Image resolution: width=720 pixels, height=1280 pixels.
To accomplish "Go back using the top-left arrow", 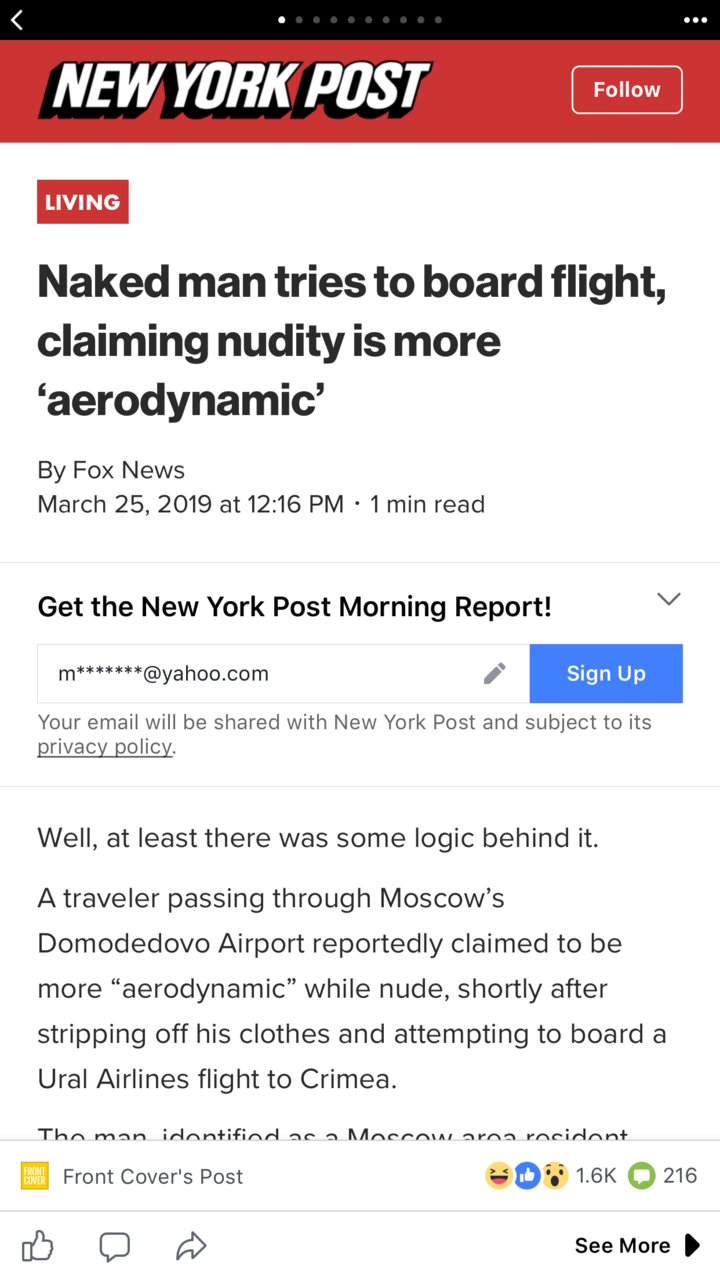I will coord(17,18).
